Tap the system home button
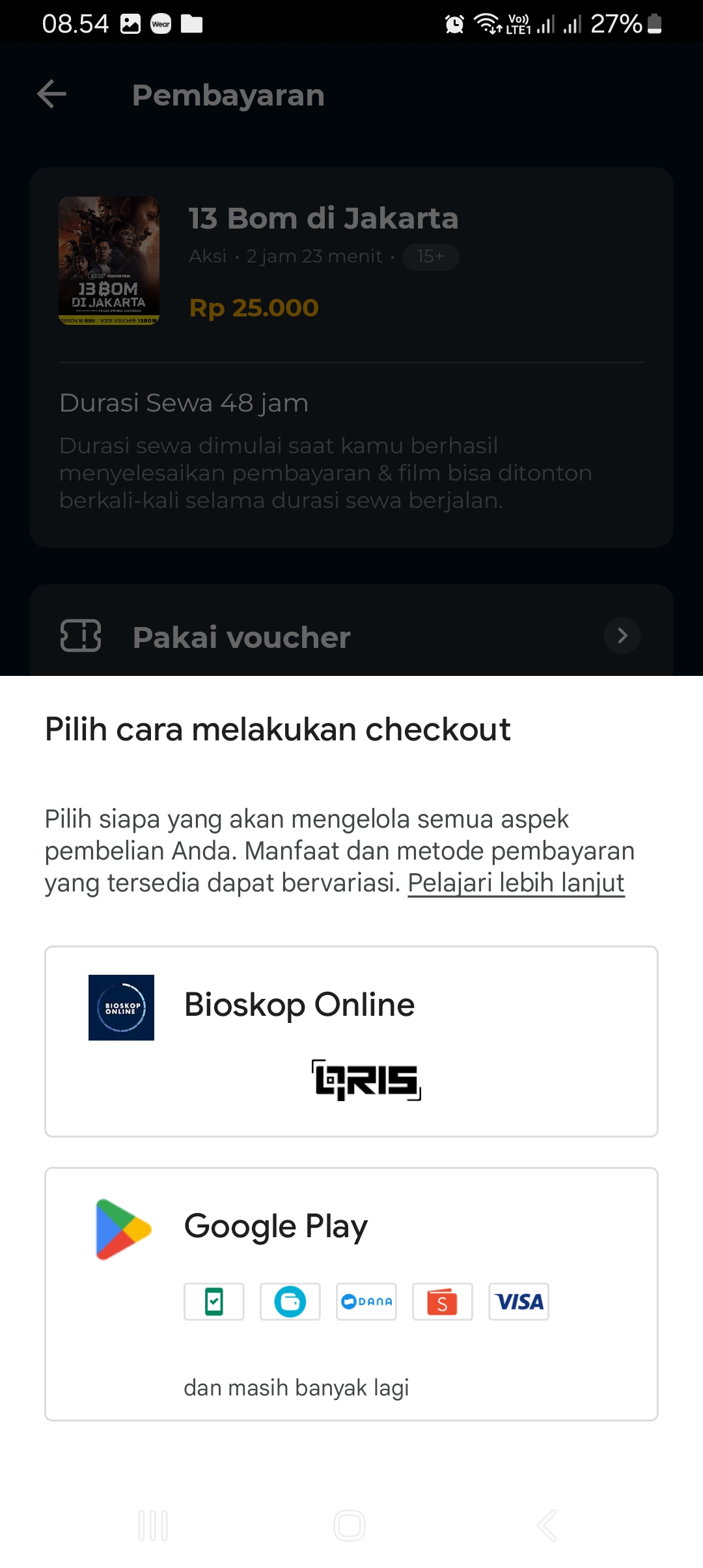Viewport: 703px width, 1568px height. point(350,1526)
